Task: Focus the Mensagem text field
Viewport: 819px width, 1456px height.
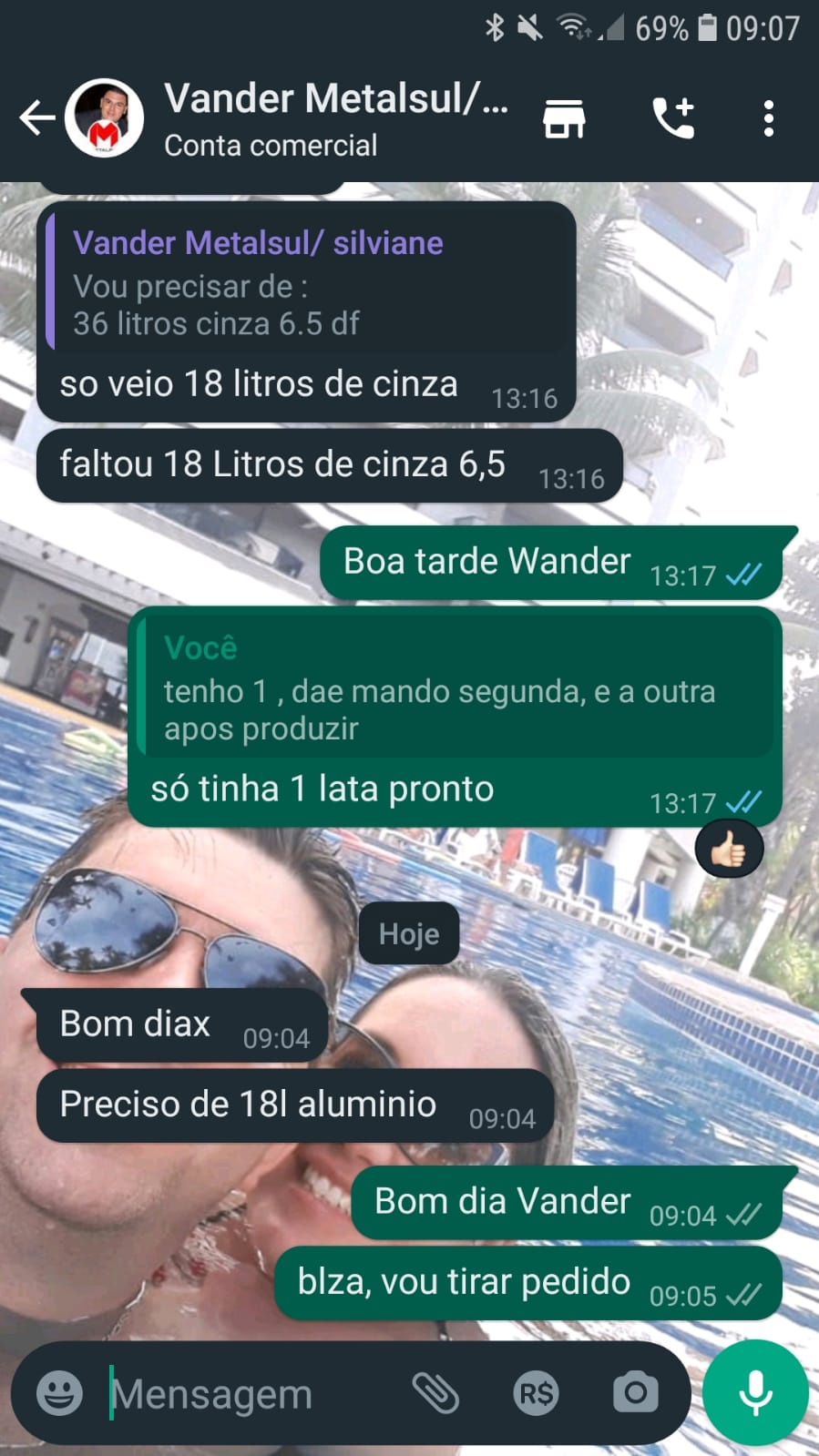Action: pyautogui.click(x=246, y=1393)
